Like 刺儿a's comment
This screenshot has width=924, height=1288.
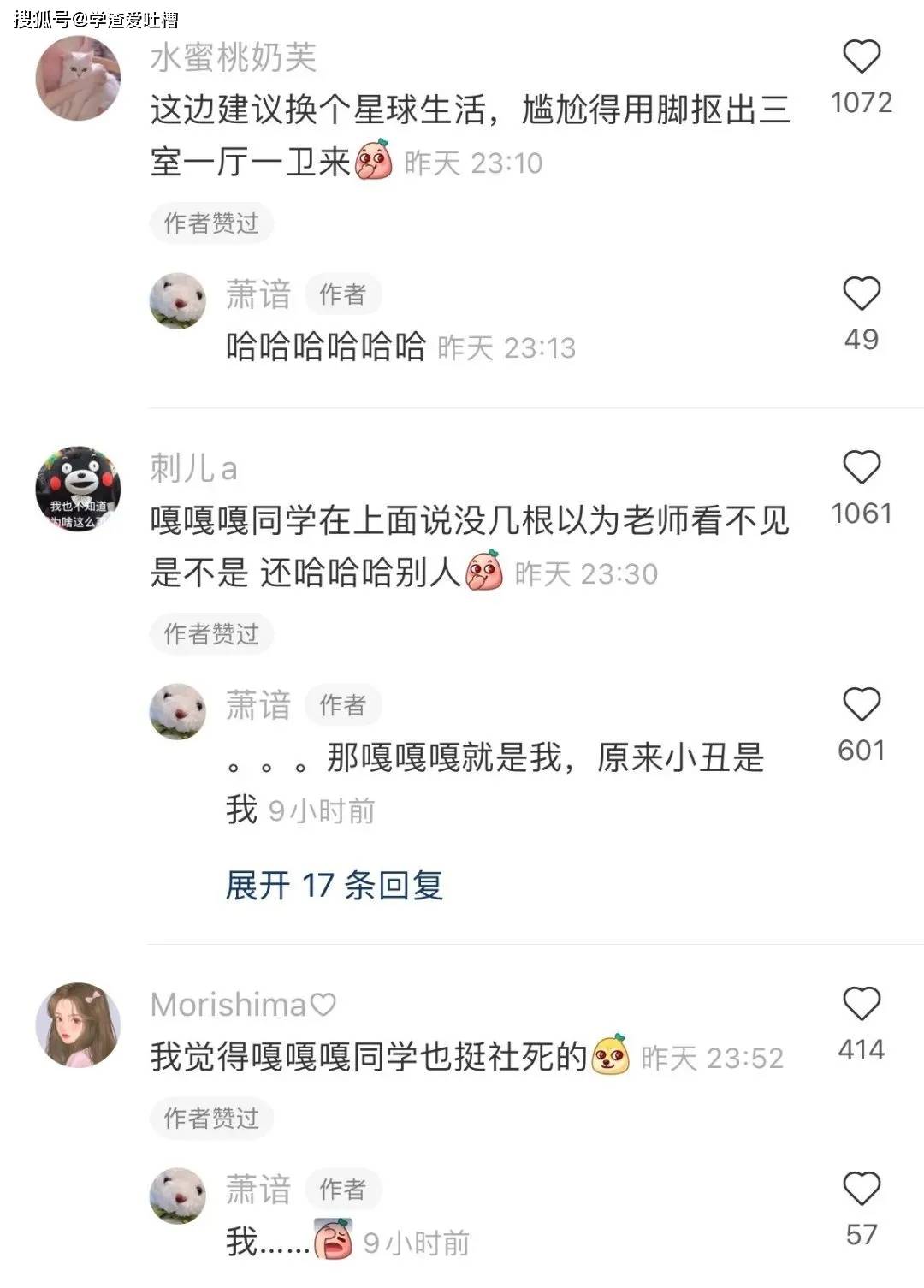[x=861, y=468]
